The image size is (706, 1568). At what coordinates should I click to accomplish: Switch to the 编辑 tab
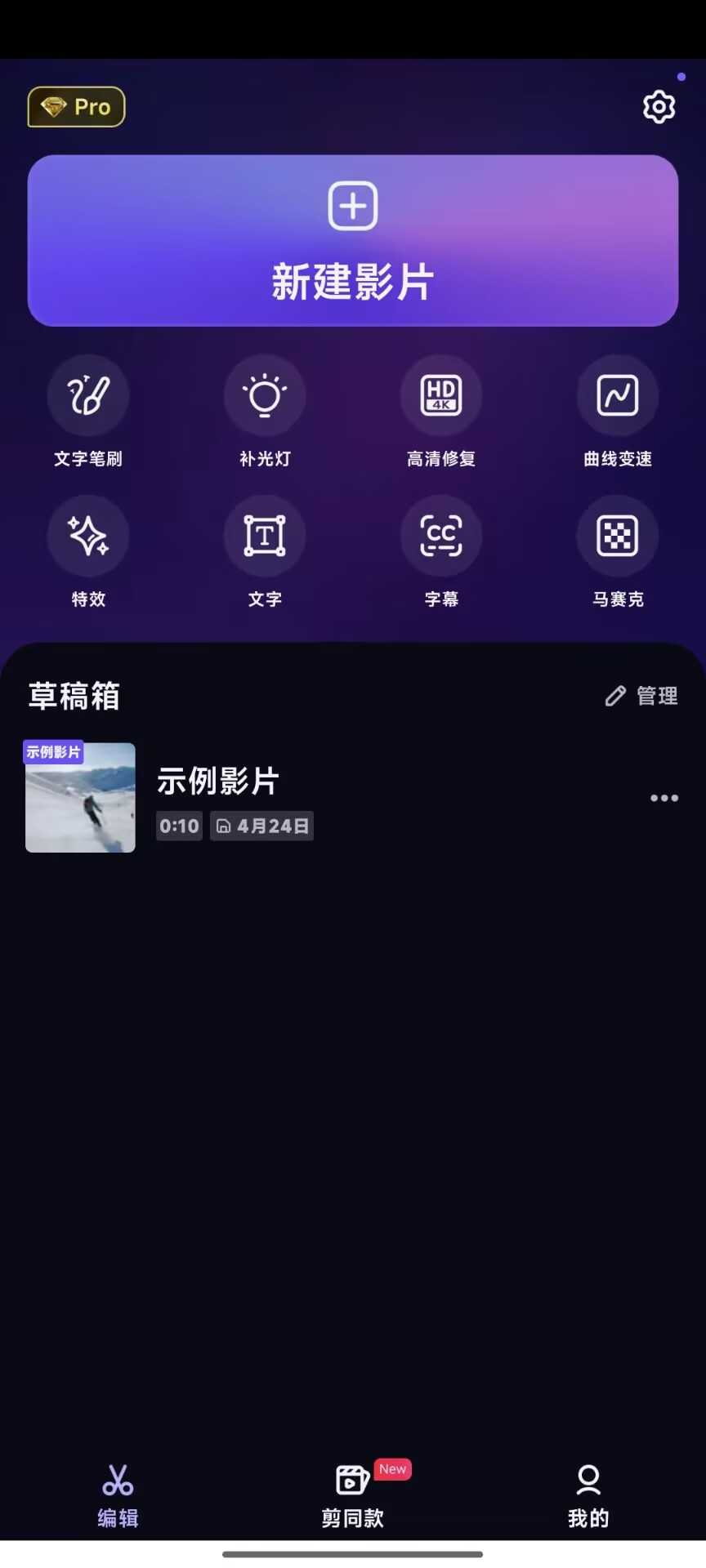pyautogui.click(x=118, y=1496)
